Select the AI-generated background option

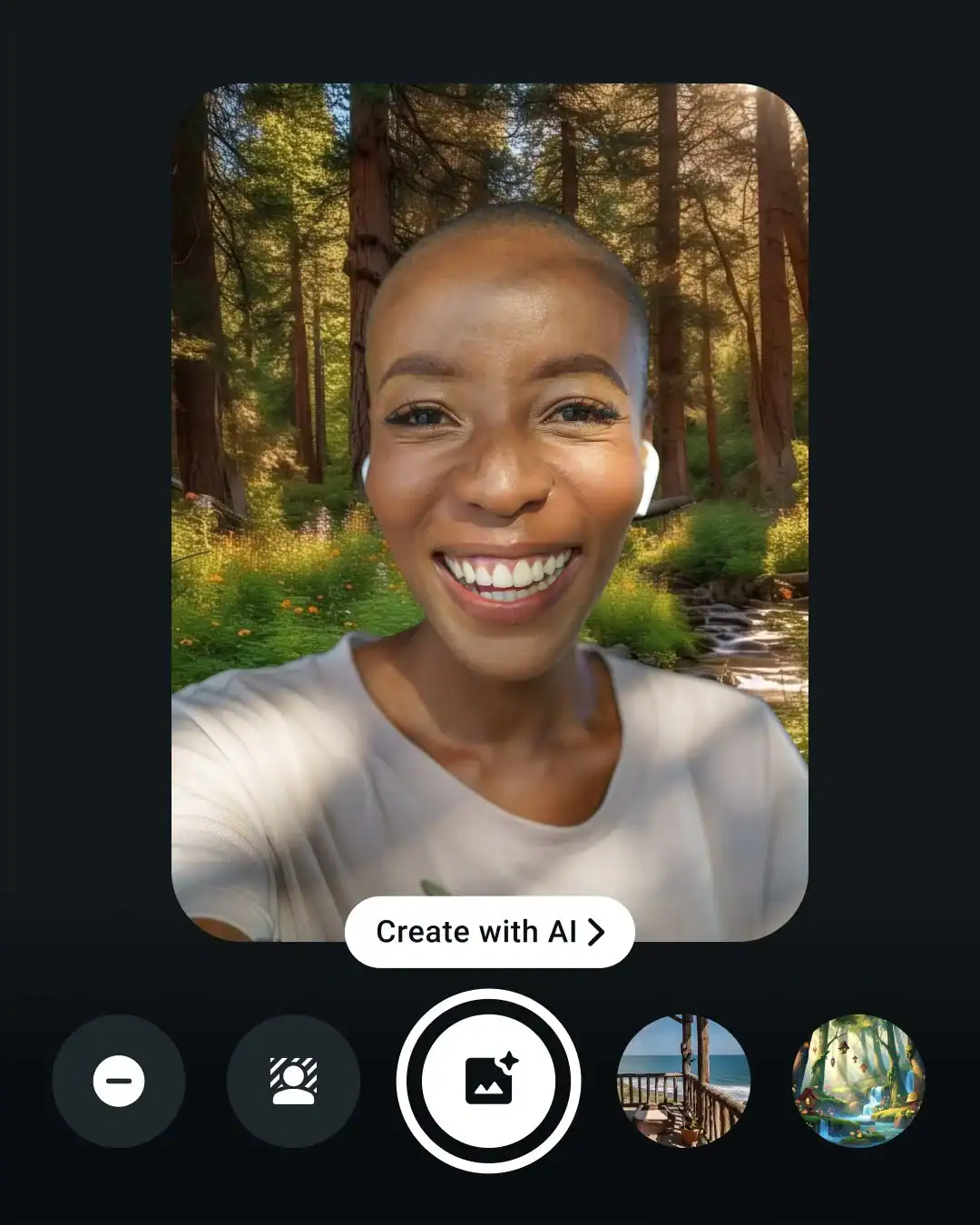point(489,1081)
